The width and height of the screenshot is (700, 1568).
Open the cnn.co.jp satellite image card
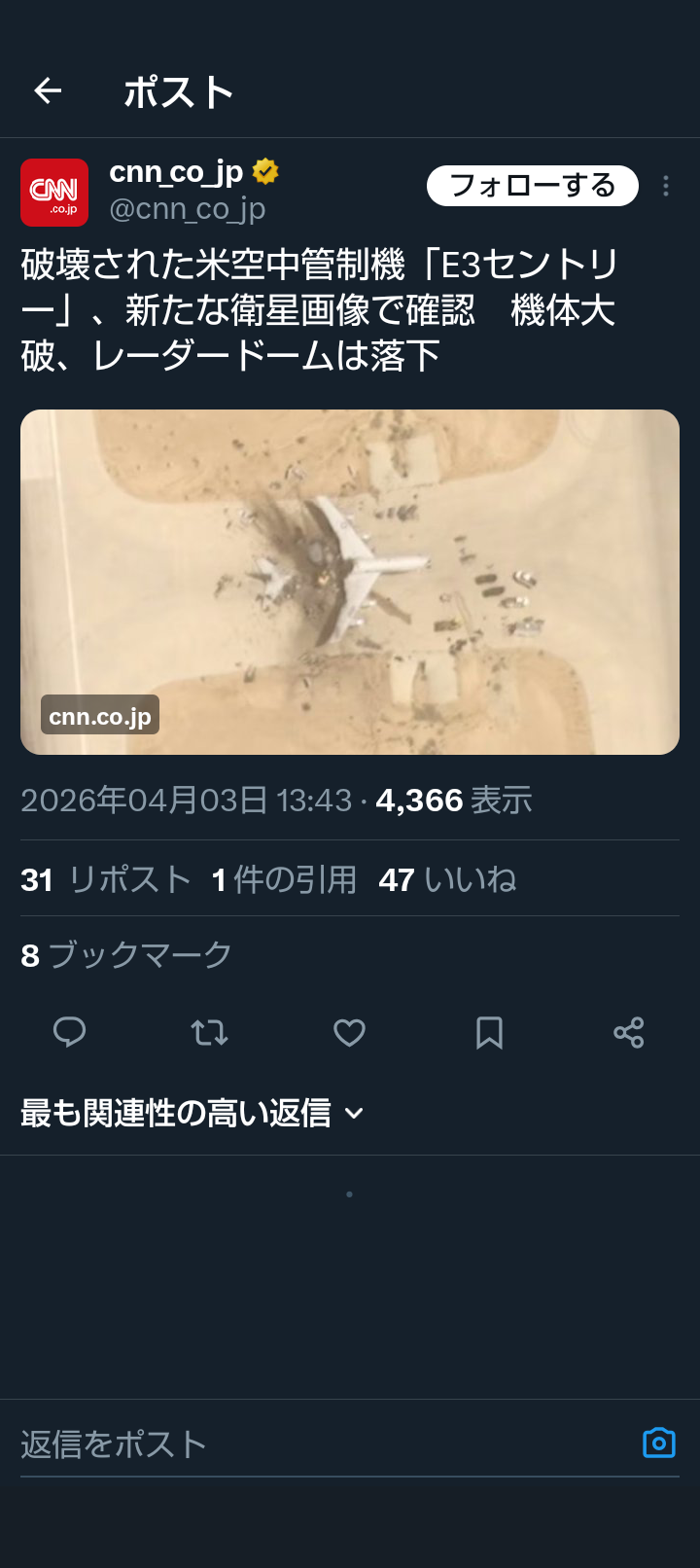pyautogui.click(x=350, y=582)
